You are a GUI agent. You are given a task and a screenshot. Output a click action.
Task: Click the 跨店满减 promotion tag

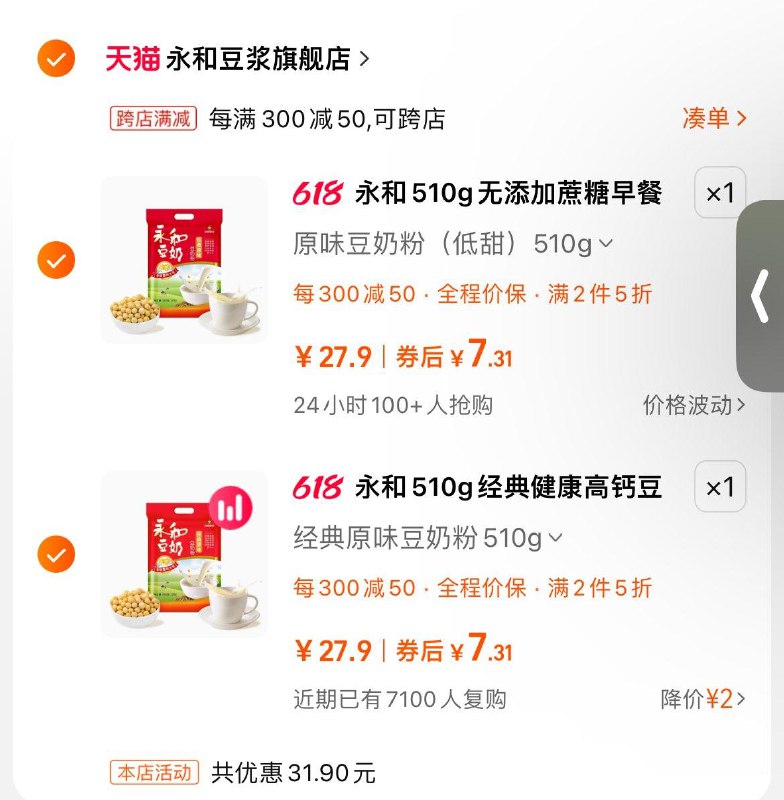tap(151, 119)
